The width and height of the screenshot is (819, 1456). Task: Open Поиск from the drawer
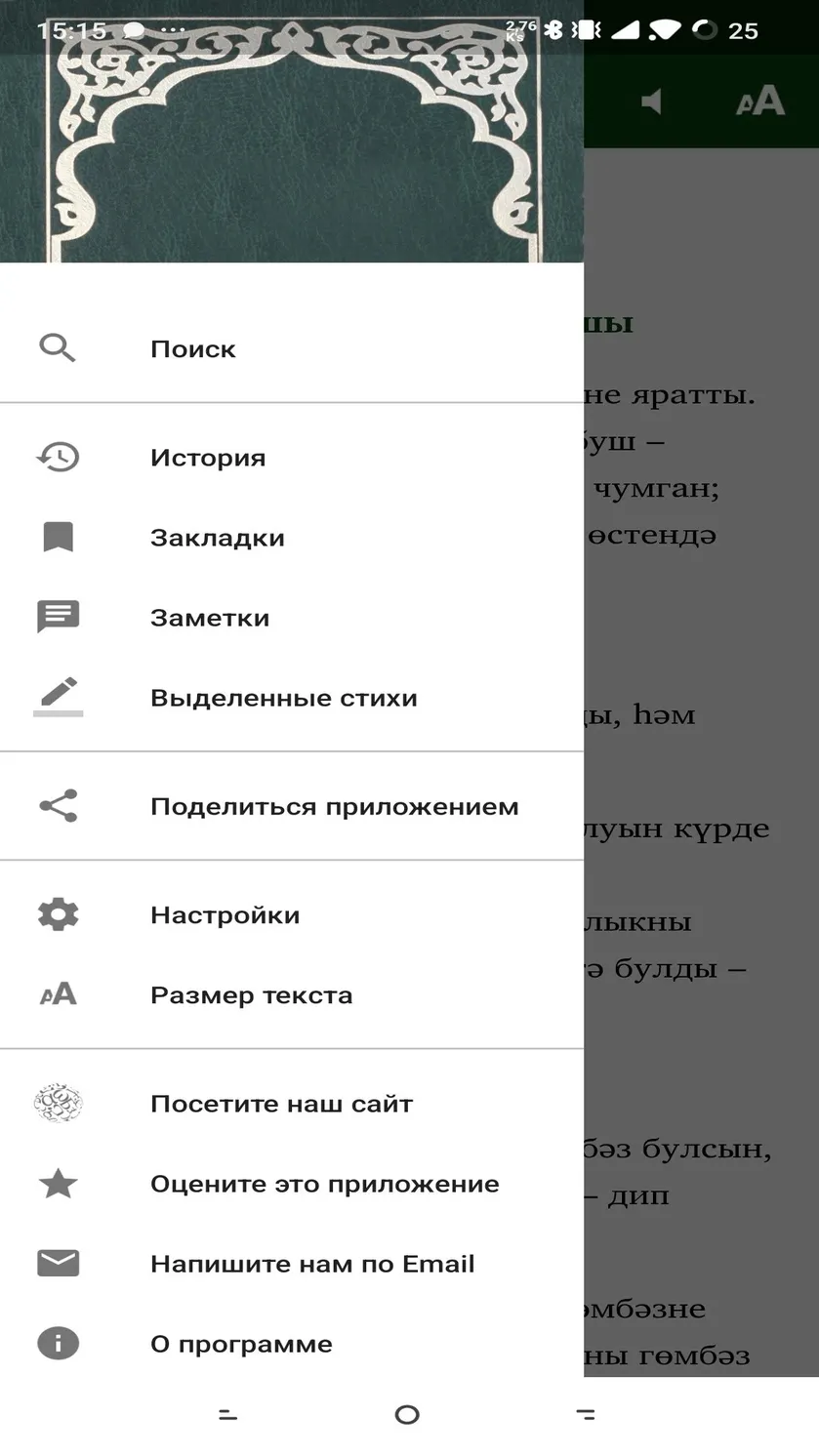(292, 348)
